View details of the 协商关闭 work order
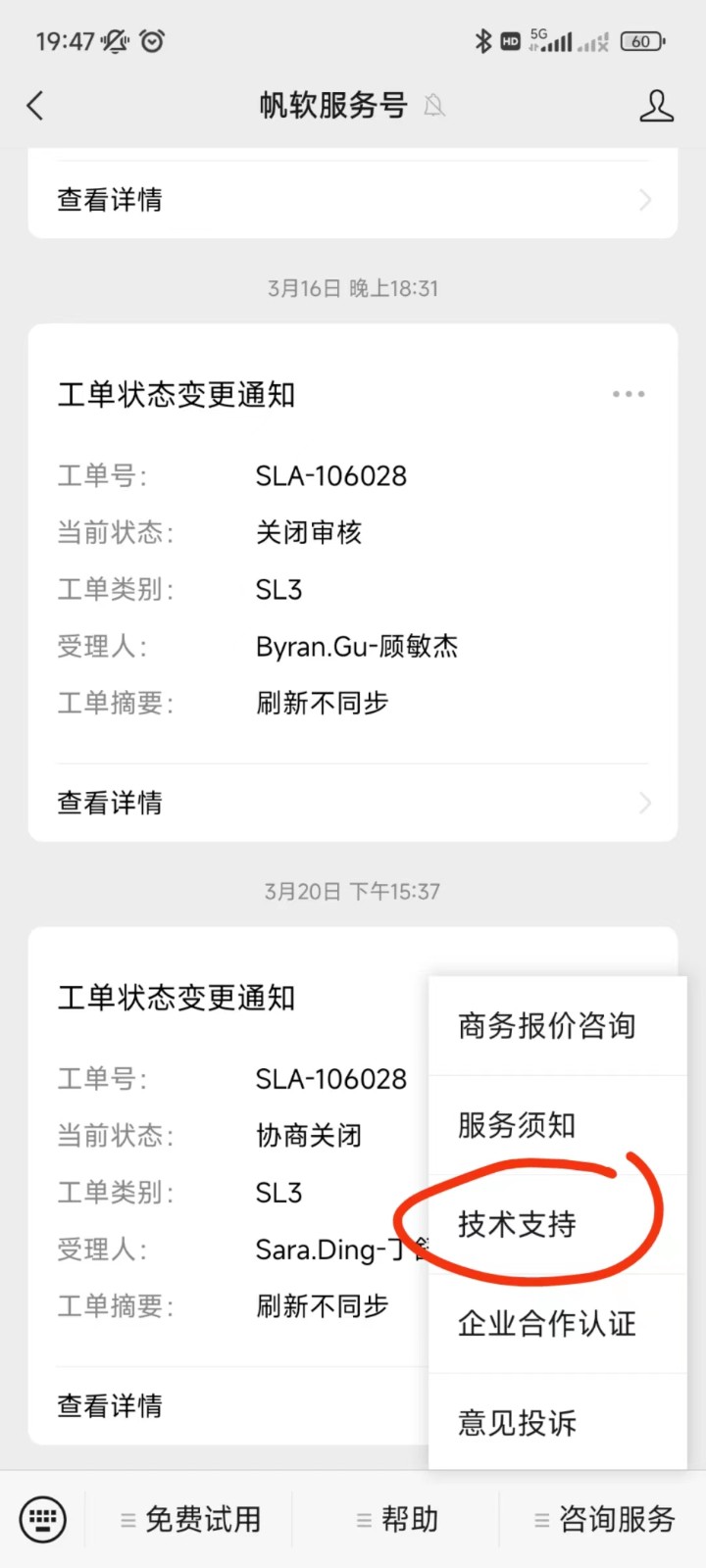 tap(229, 1405)
